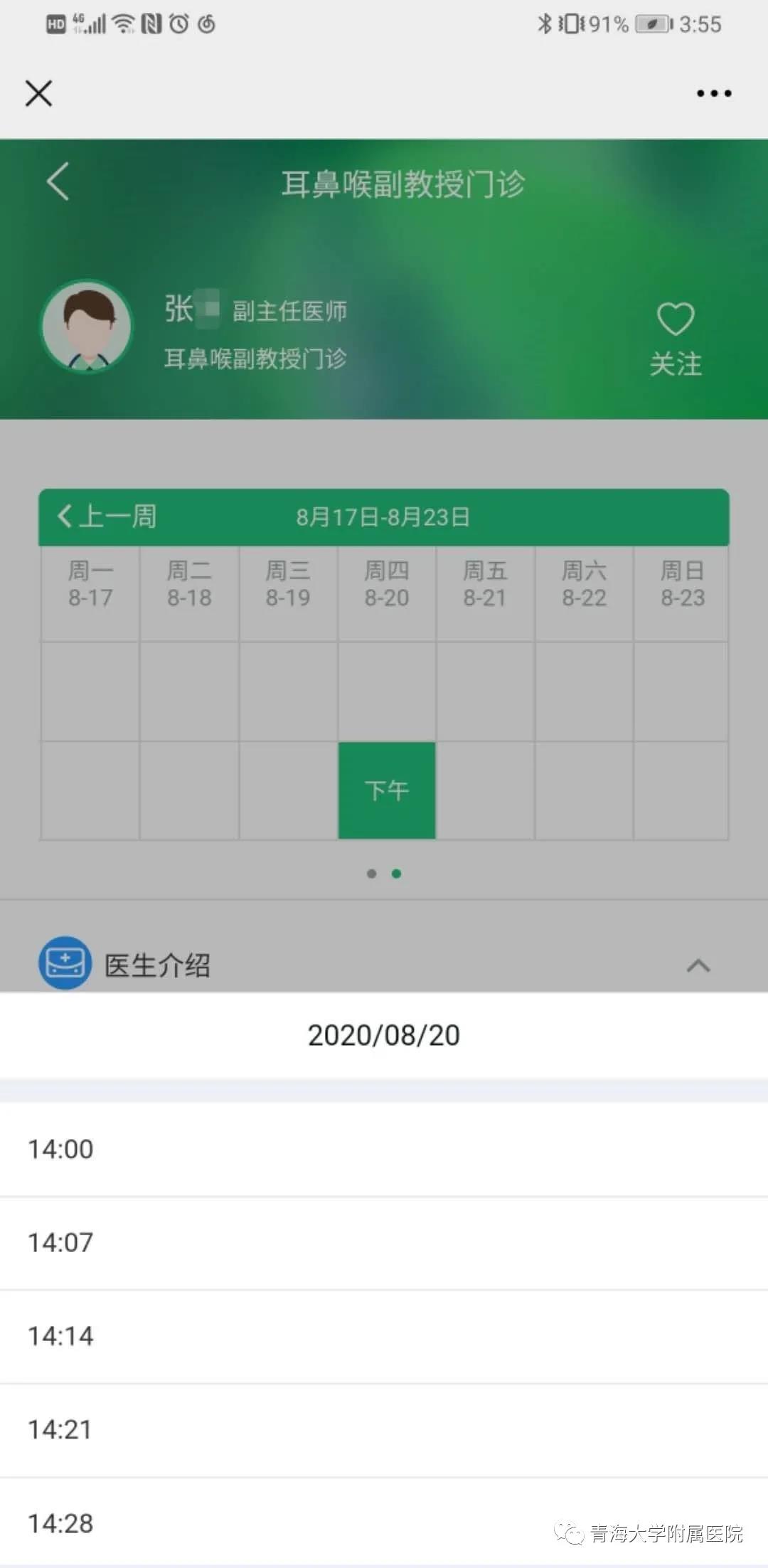The image size is (768, 1568).
Task: Follow the doctor via 关注 heart
Action: [x=675, y=337]
